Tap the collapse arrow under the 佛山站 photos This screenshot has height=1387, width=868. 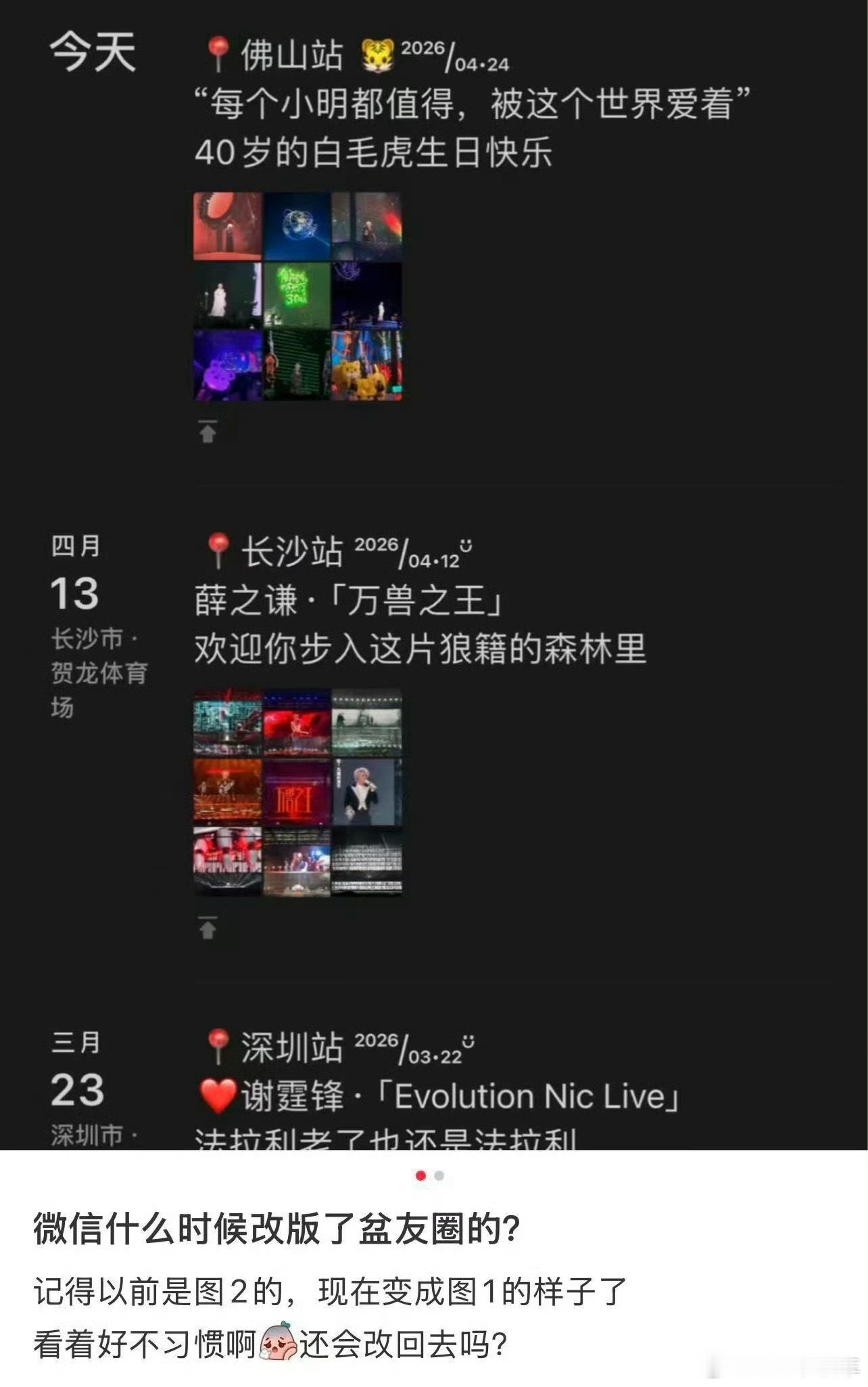tap(206, 432)
